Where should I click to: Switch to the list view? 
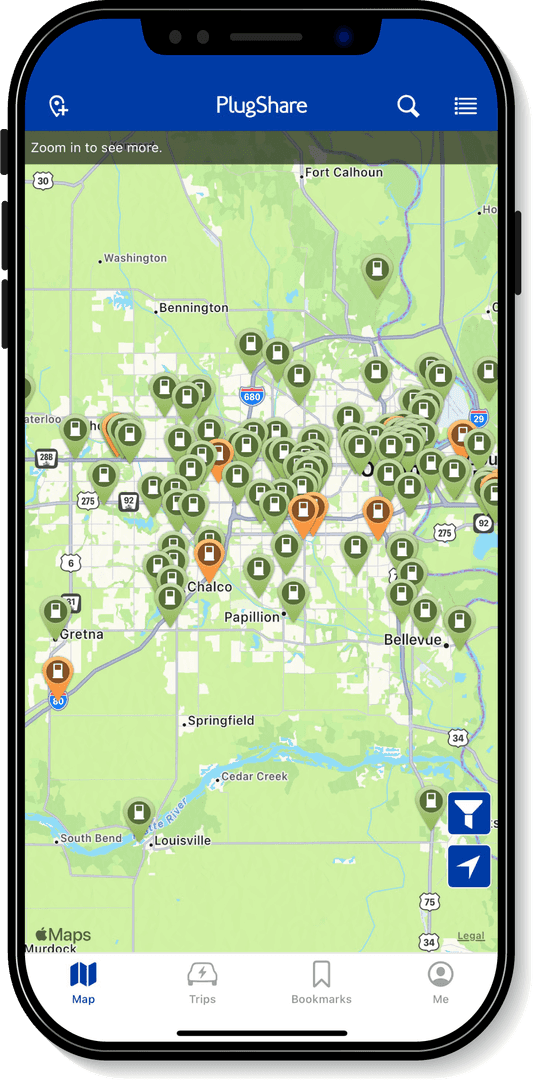coord(466,106)
